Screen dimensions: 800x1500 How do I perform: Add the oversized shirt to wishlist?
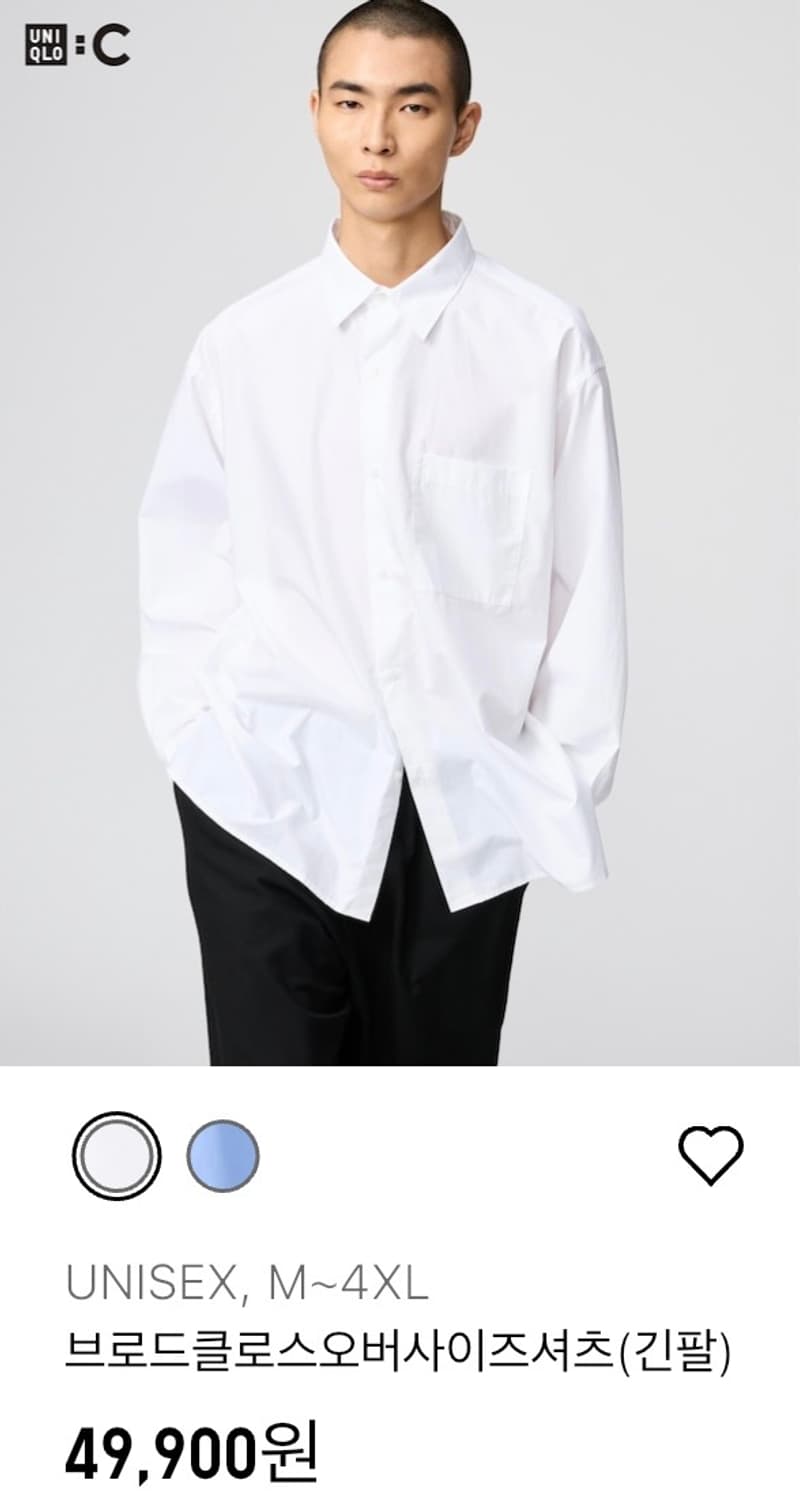tap(711, 1156)
